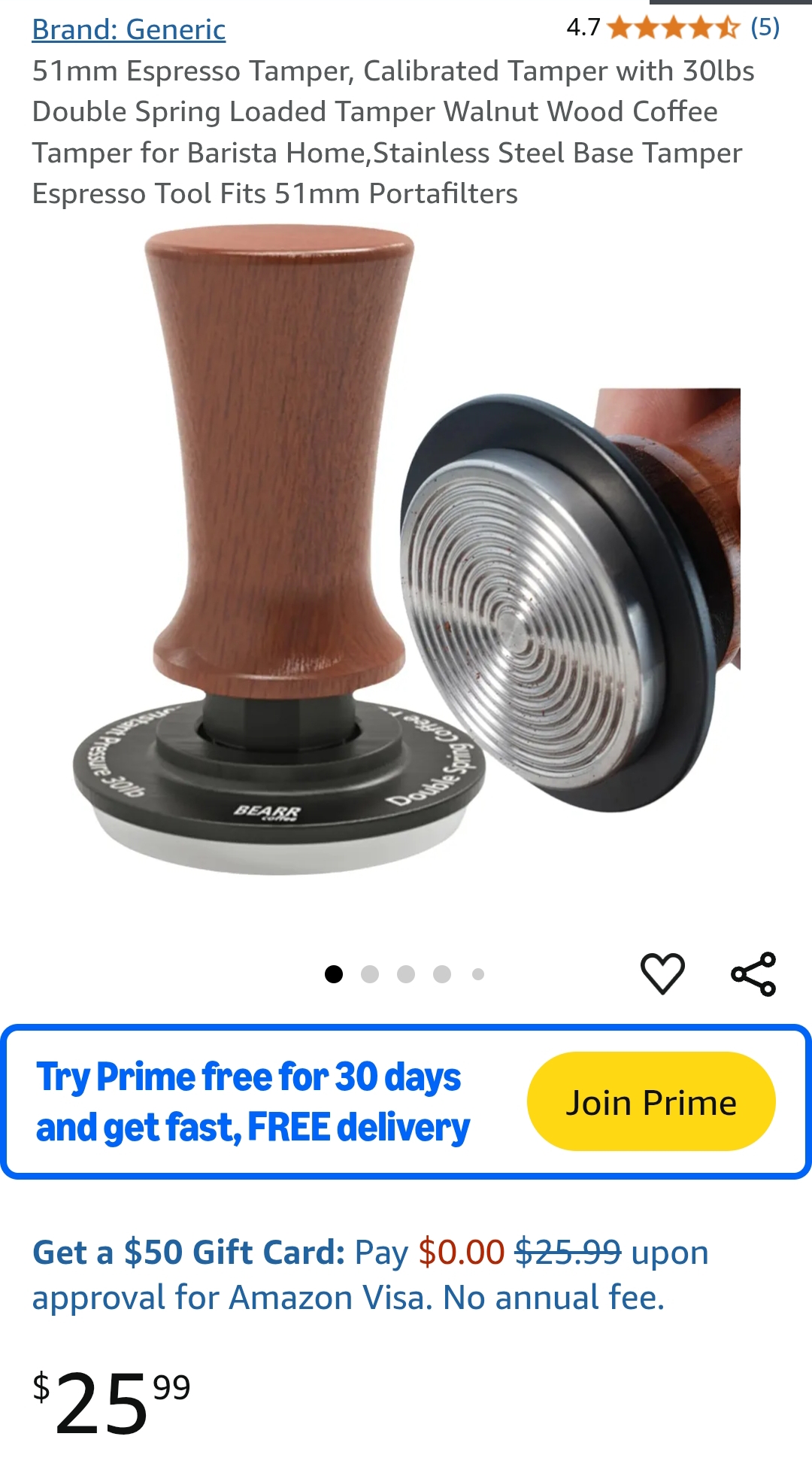Open the share options icon
Viewport: 812px width, 1470px height.
[754, 972]
